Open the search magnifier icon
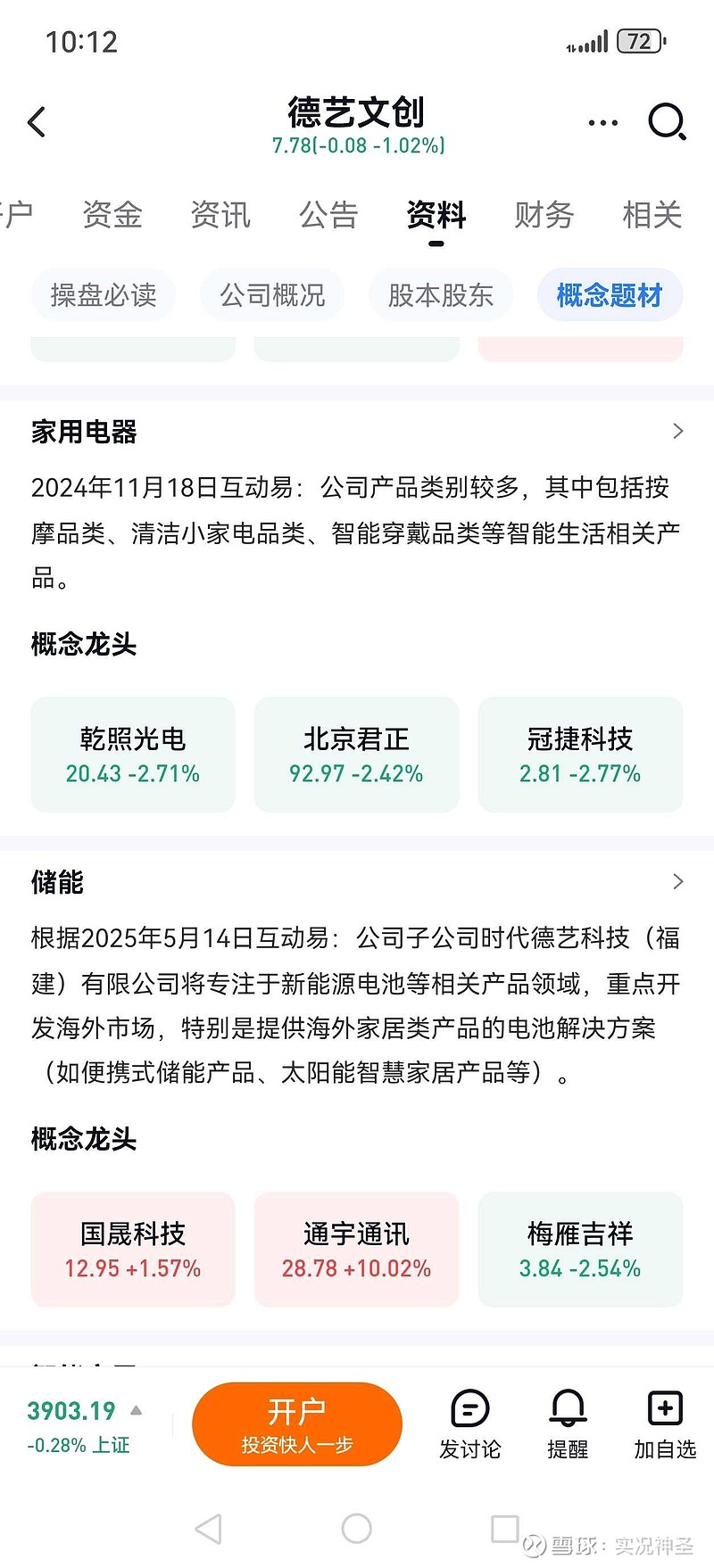 coord(666,121)
